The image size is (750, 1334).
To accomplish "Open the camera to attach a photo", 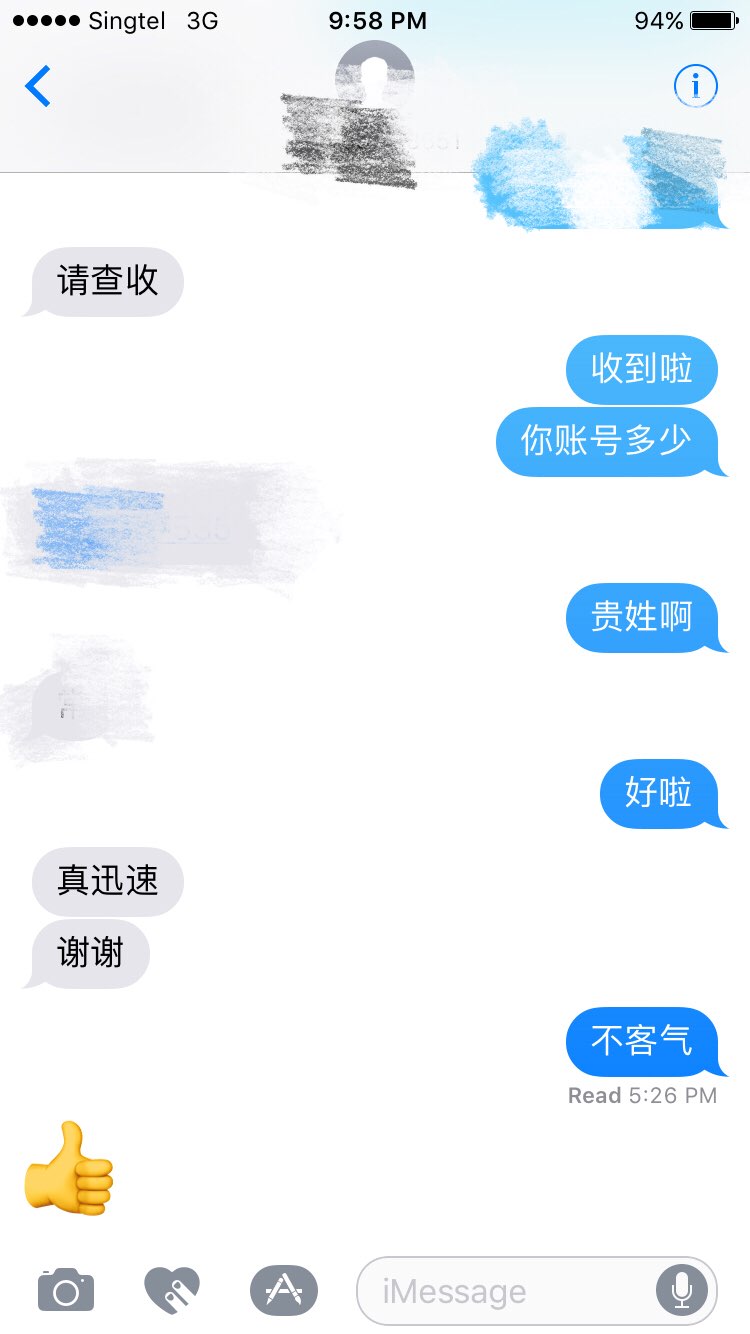I will (x=66, y=1291).
